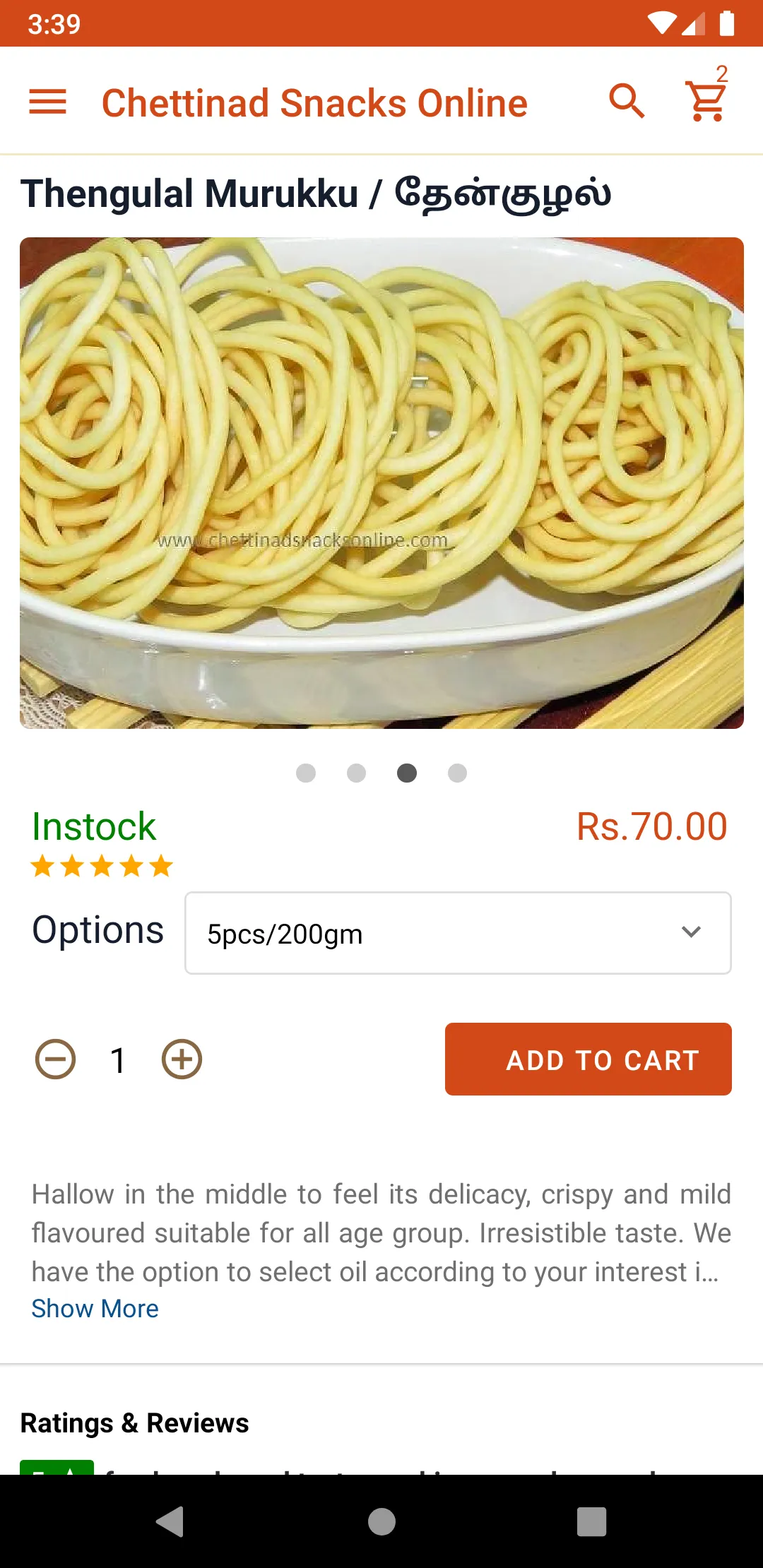Expand description with Show More
The height and width of the screenshot is (1568, 763).
coord(95,1309)
